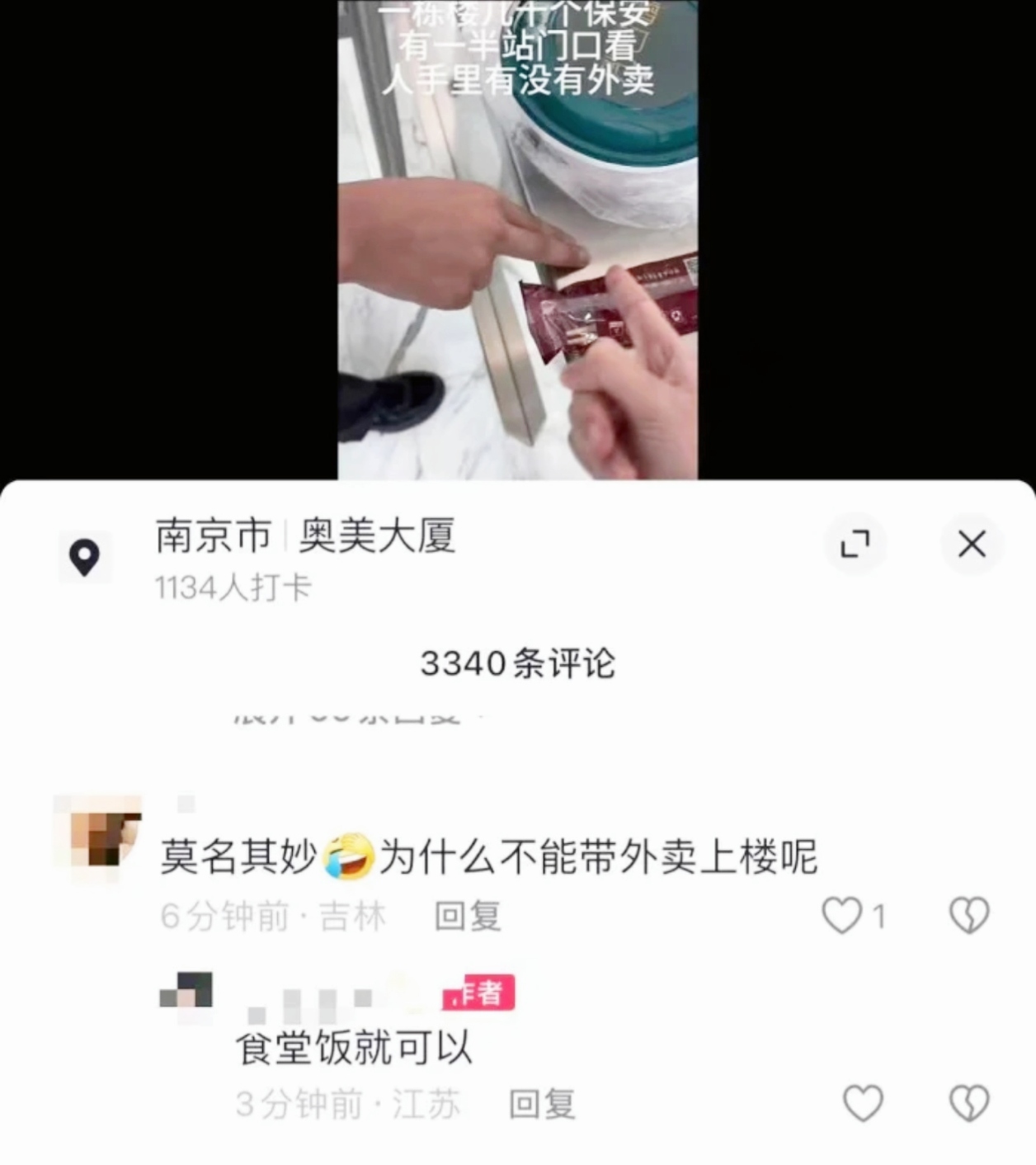
Task: Close the comments panel
Action: [x=972, y=545]
